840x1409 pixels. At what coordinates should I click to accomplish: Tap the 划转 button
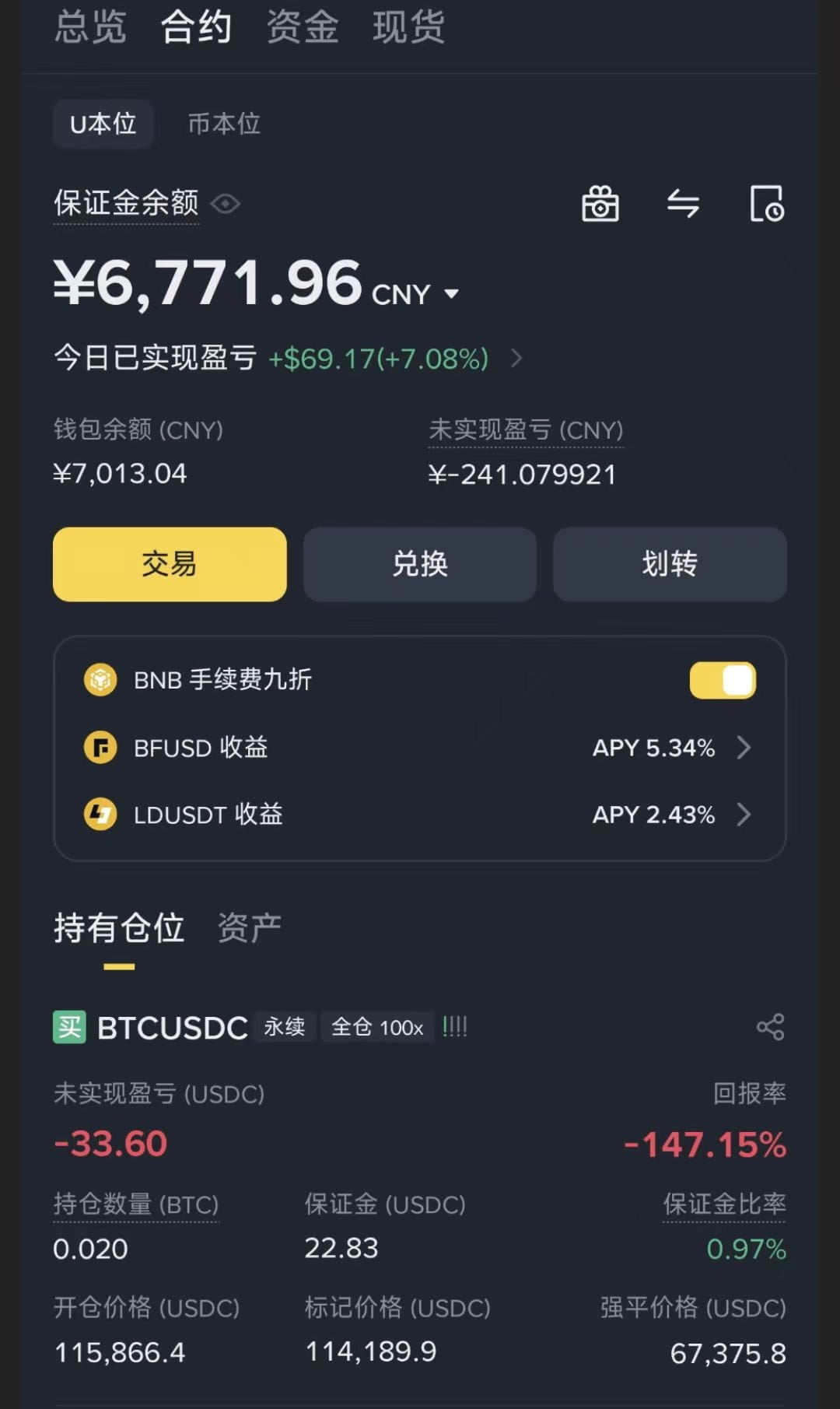pyautogui.click(x=670, y=564)
